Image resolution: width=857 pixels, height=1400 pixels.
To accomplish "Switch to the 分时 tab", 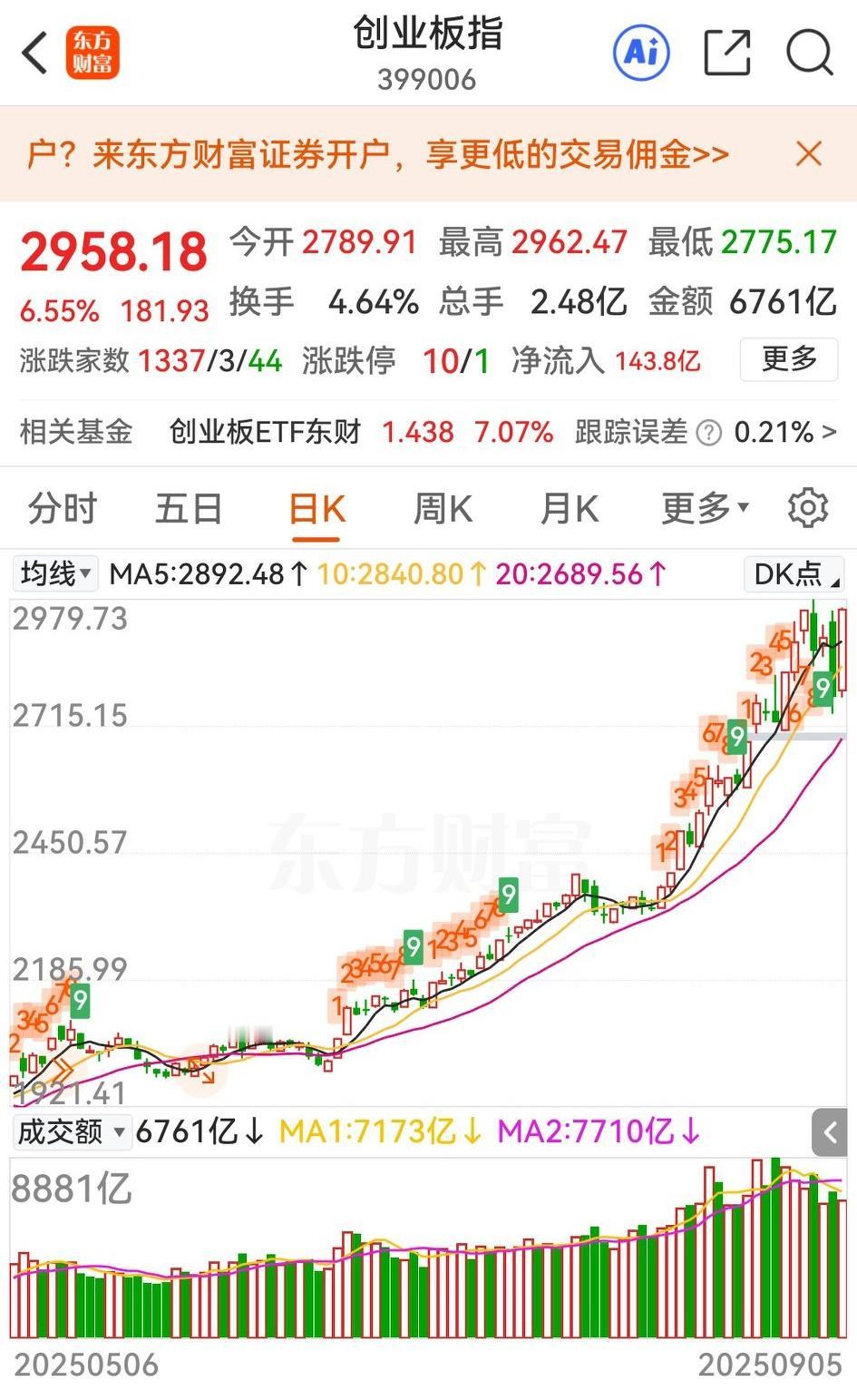I will click(x=63, y=508).
